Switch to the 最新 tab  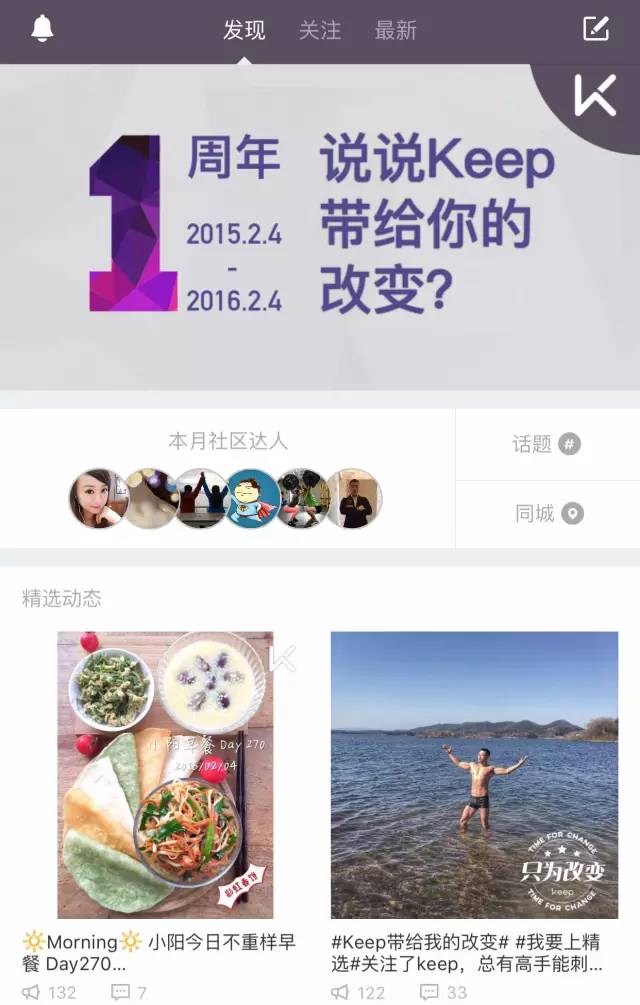(x=396, y=30)
